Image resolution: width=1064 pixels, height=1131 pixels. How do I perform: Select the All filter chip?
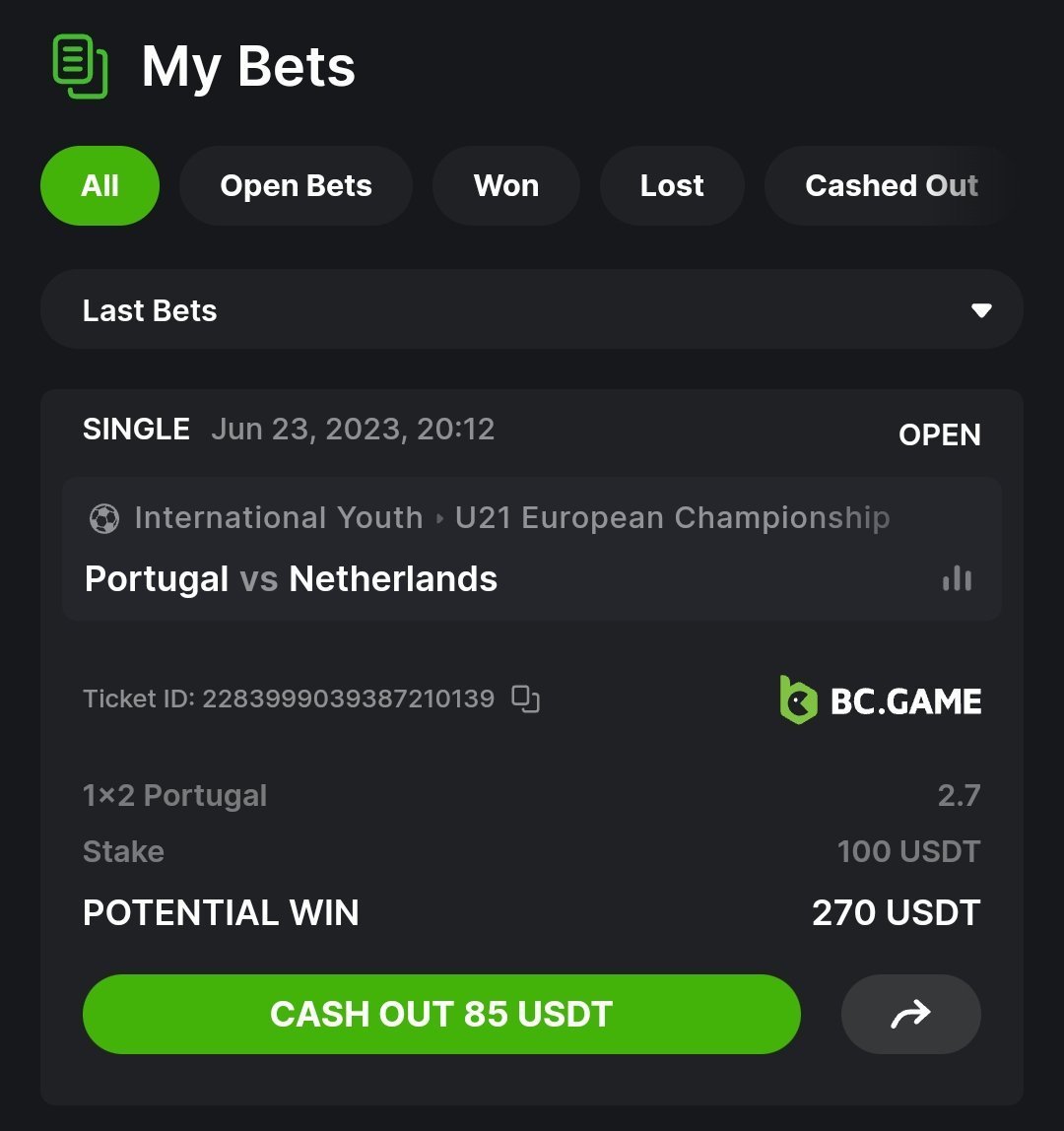point(100,186)
